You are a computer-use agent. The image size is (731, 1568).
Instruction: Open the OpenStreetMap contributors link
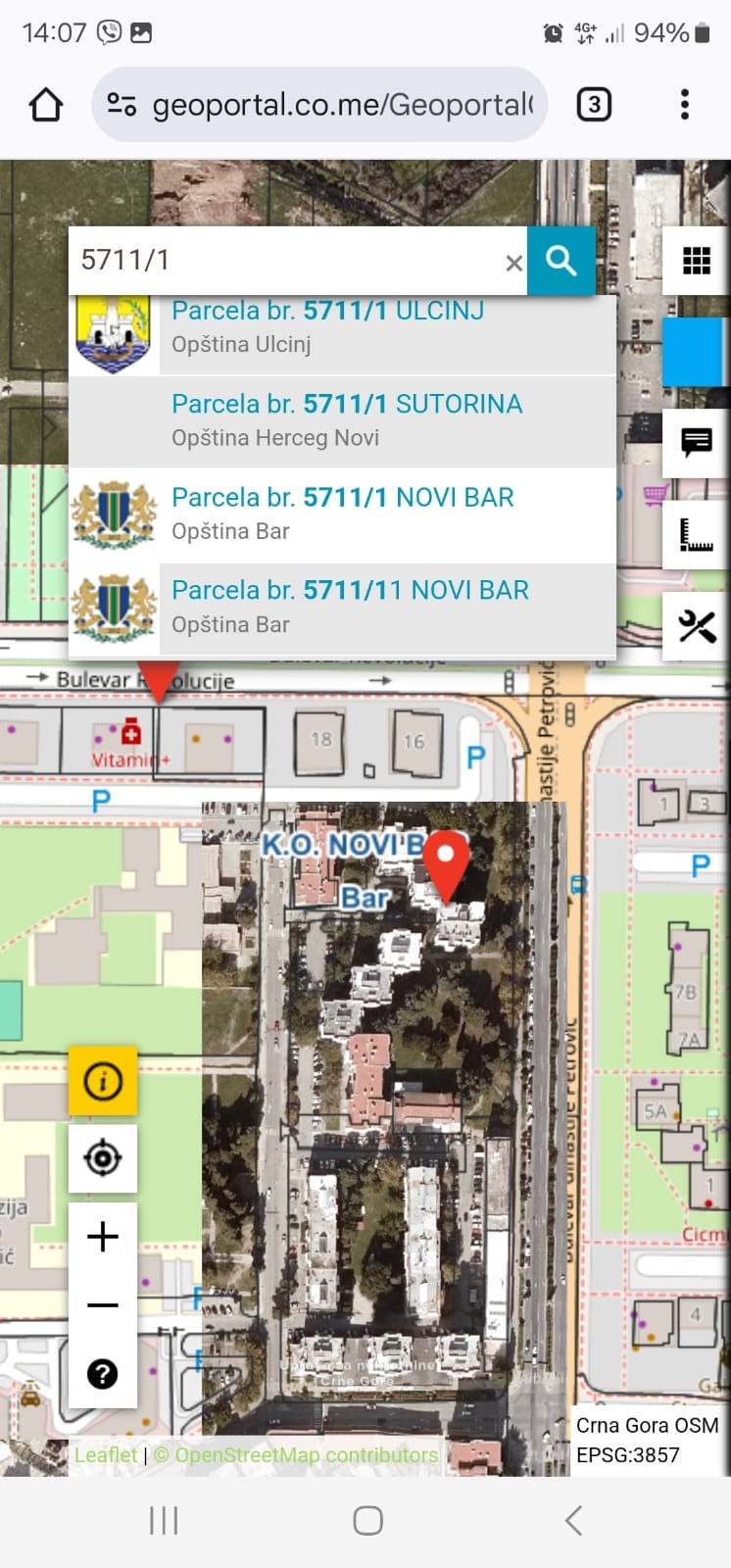(296, 1455)
